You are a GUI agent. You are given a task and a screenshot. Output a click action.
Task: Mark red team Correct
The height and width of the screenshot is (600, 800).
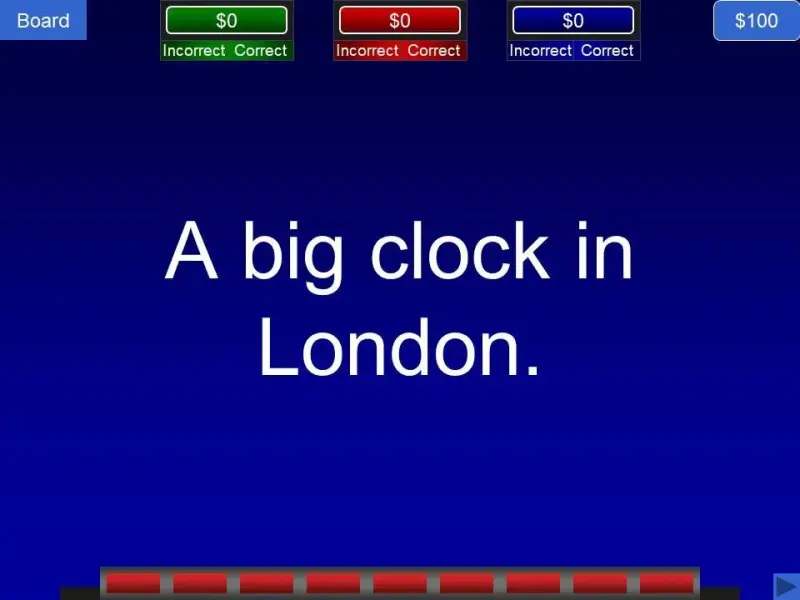pos(434,50)
